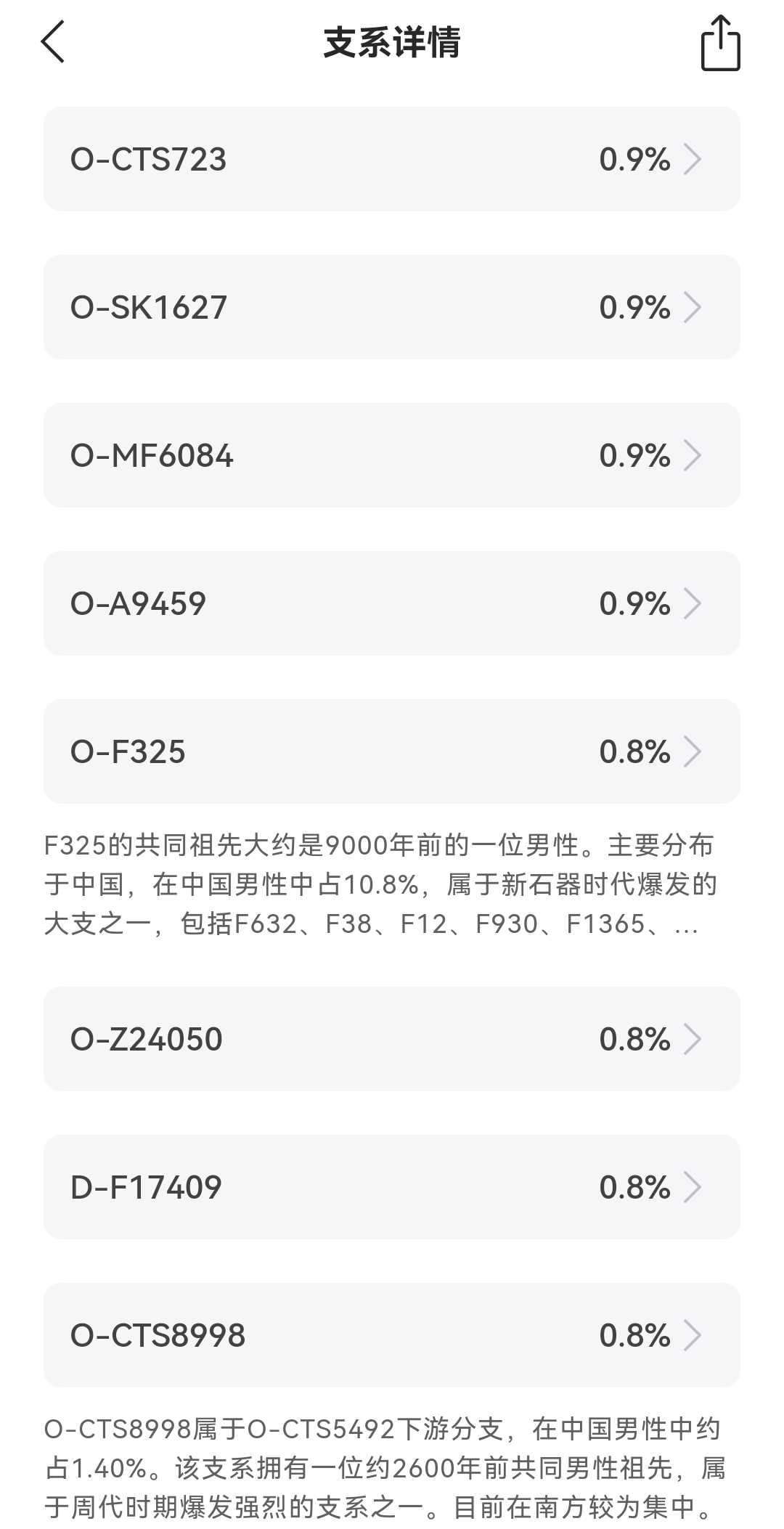This screenshot has height=1529, width=784.
Task: Open the D-F17409 branch row
Action: pyautogui.click(x=392, y=1187)
